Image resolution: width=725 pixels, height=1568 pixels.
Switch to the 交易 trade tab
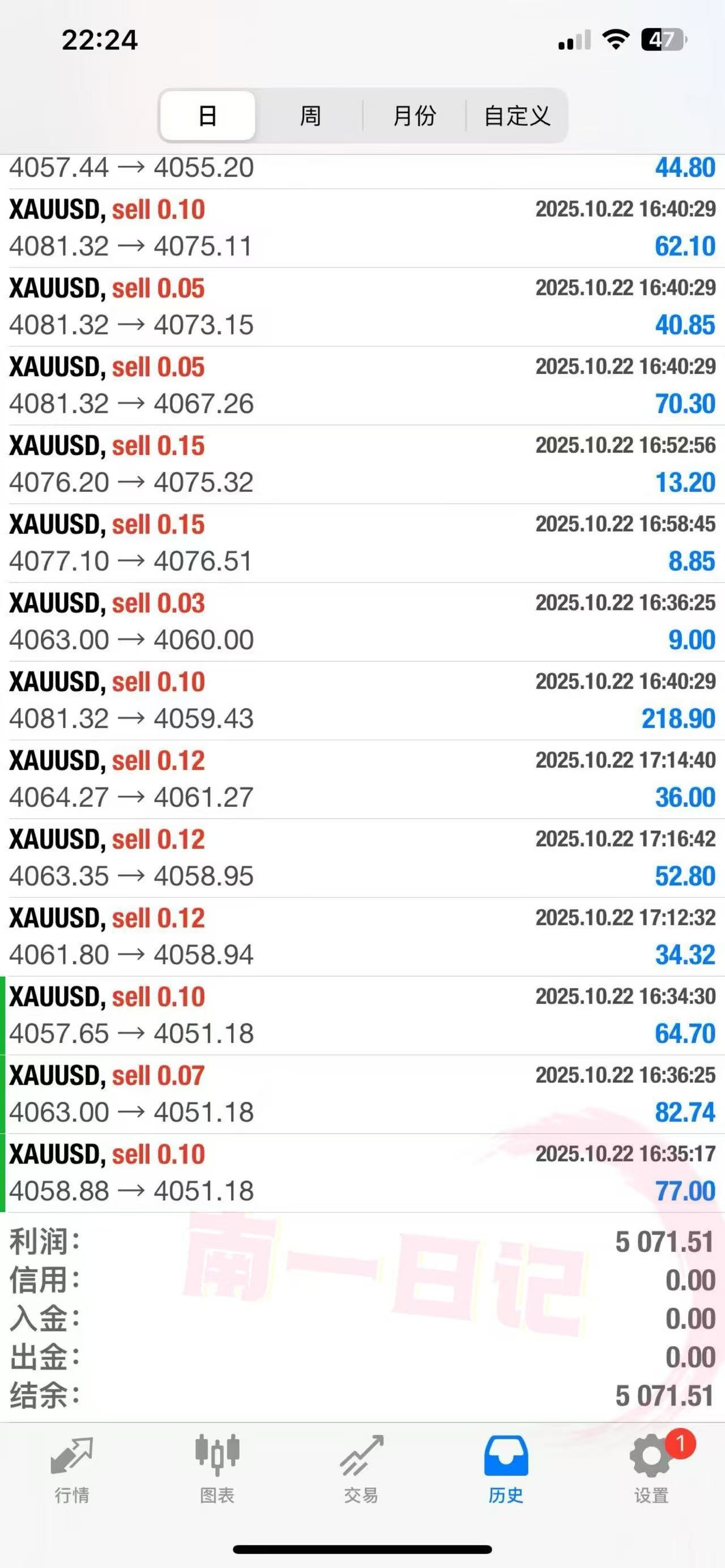tap(361, 1468)
